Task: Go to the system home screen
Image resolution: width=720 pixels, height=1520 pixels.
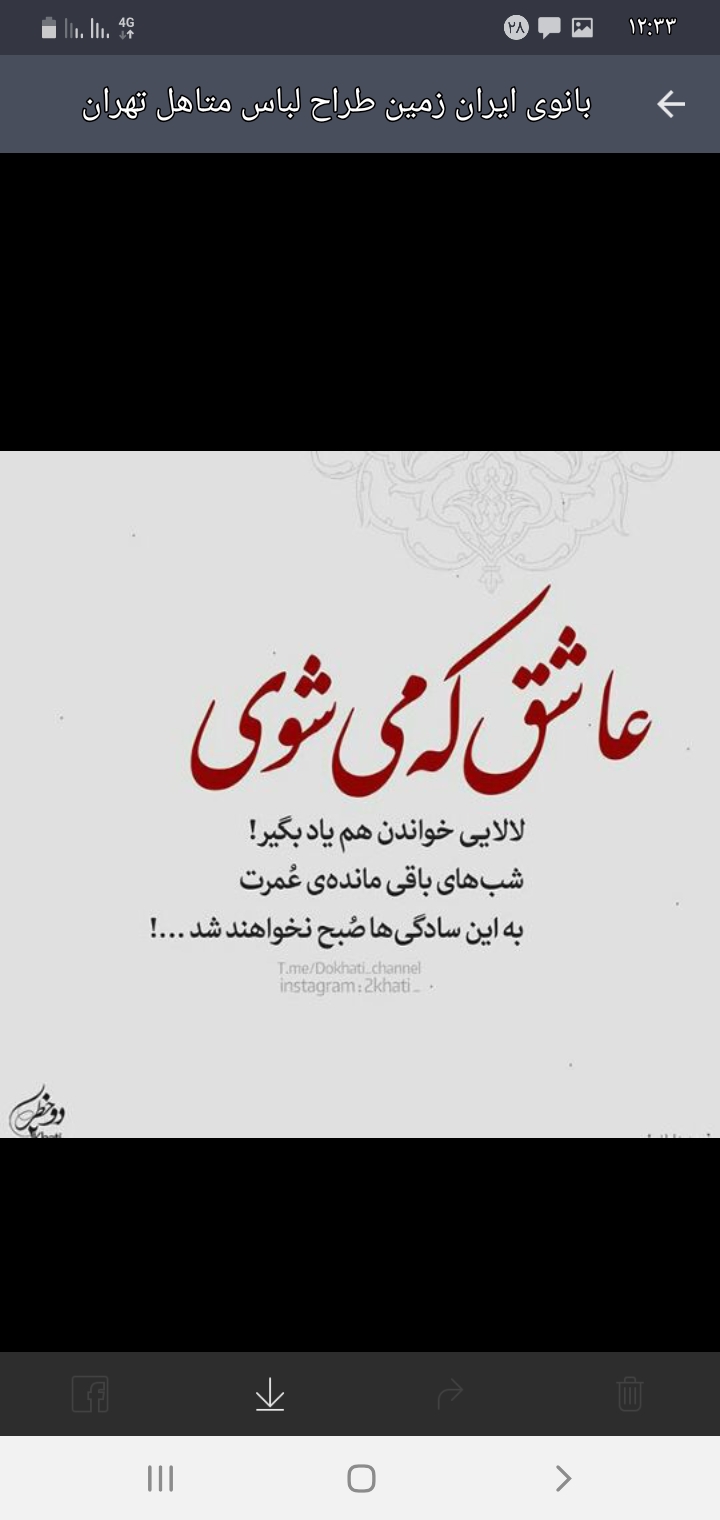Action: (361, 1478)
